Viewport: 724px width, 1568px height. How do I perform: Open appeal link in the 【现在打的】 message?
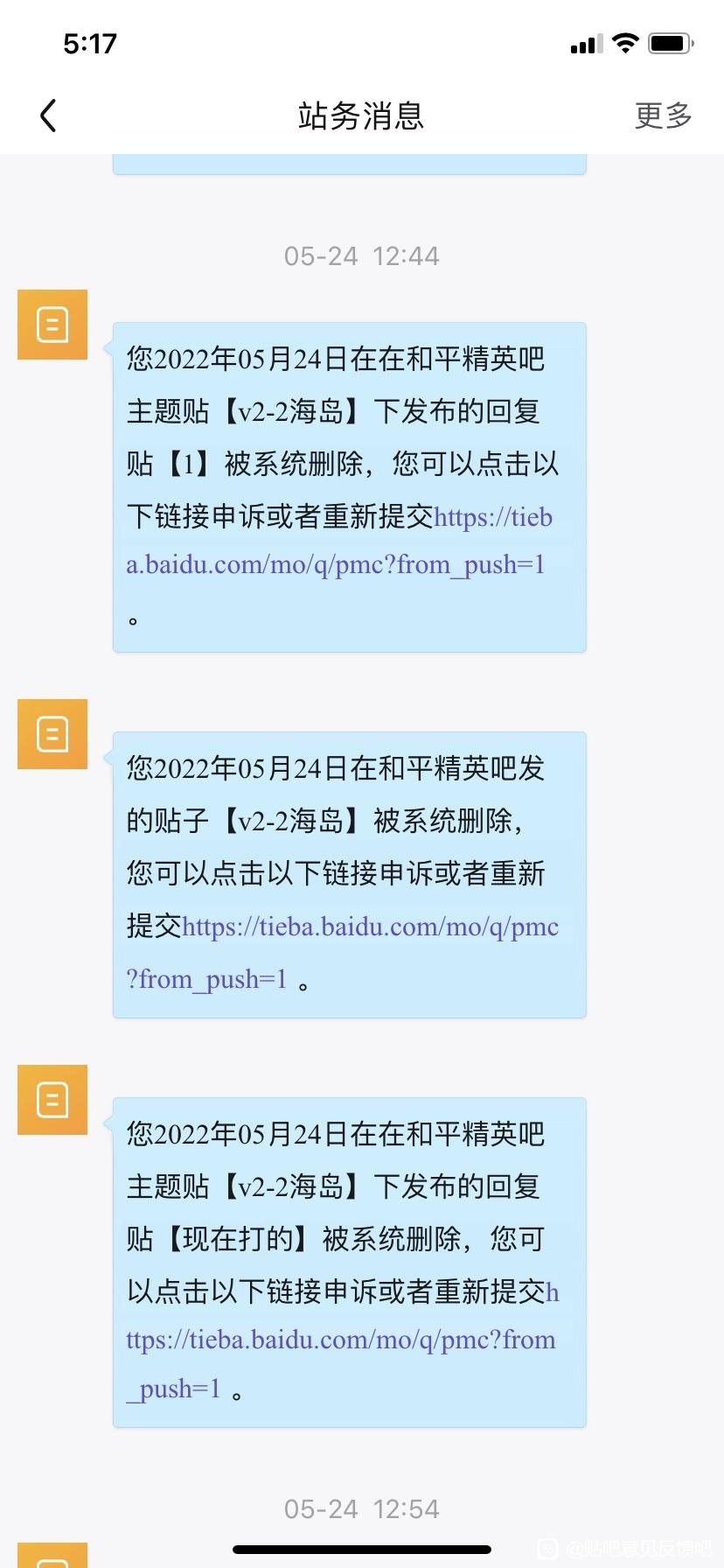pyautogui.click(x=341, y=1340)
